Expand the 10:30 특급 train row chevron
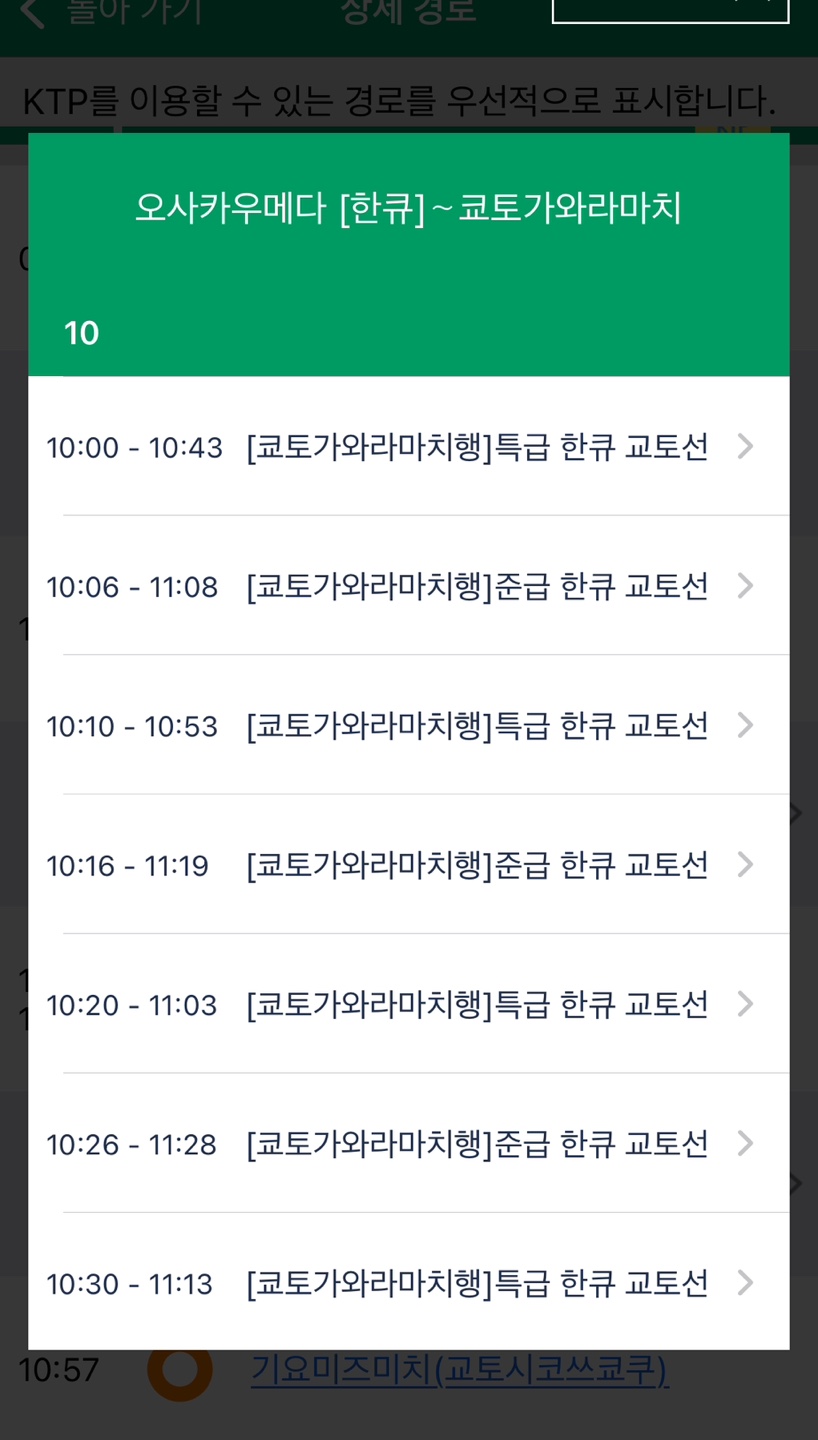The height and width of the screenshot is (1440, 818). pyautogui.click(x=745, y=1283)
